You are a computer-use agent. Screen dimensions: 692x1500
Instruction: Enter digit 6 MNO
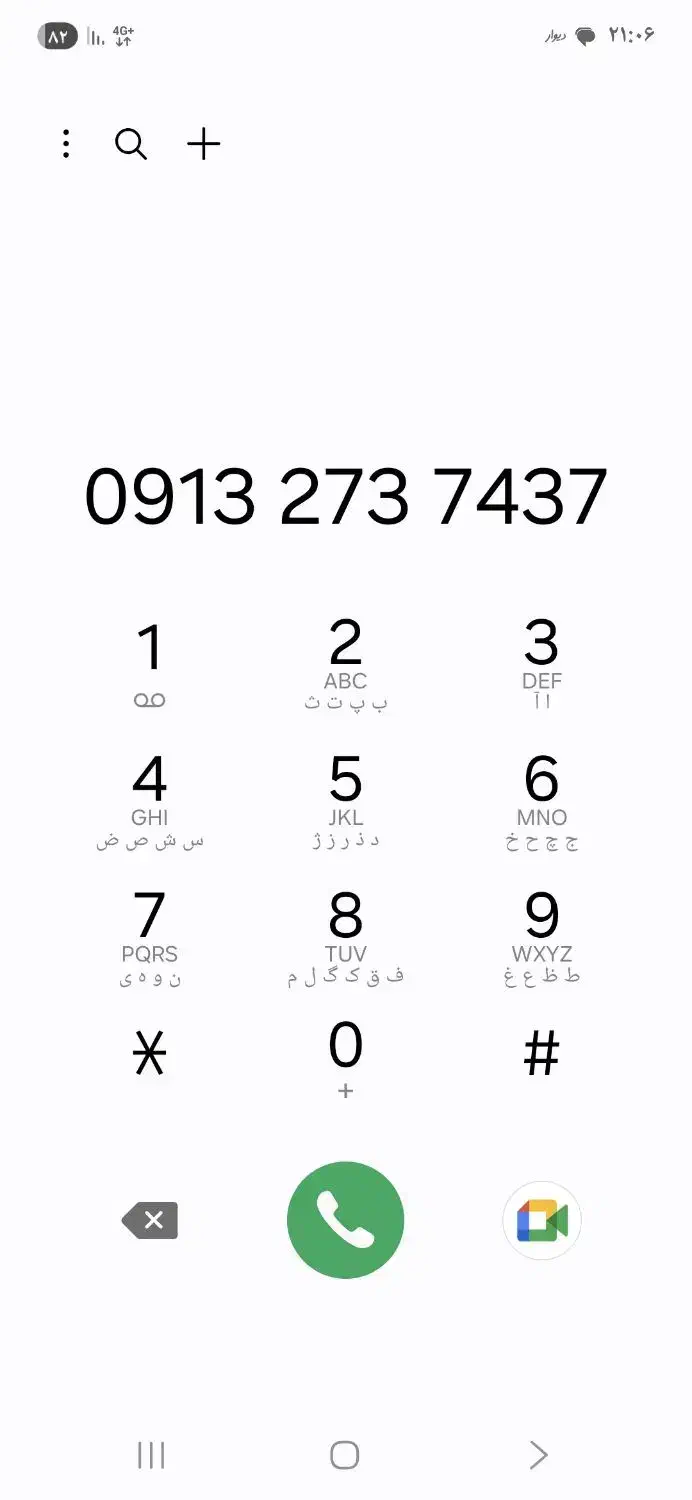541,800
